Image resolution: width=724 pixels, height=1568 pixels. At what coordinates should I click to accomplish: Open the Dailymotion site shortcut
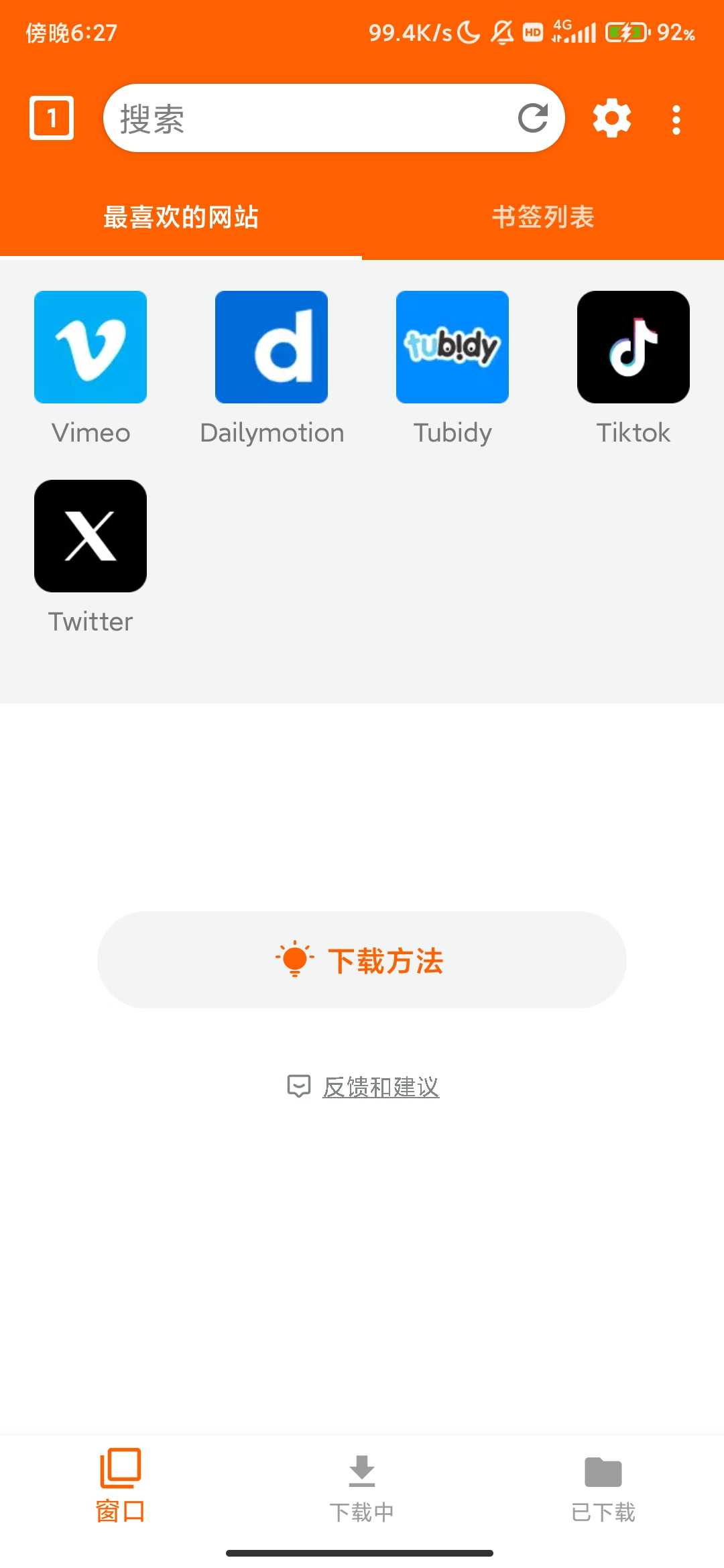tap(271, 347)
